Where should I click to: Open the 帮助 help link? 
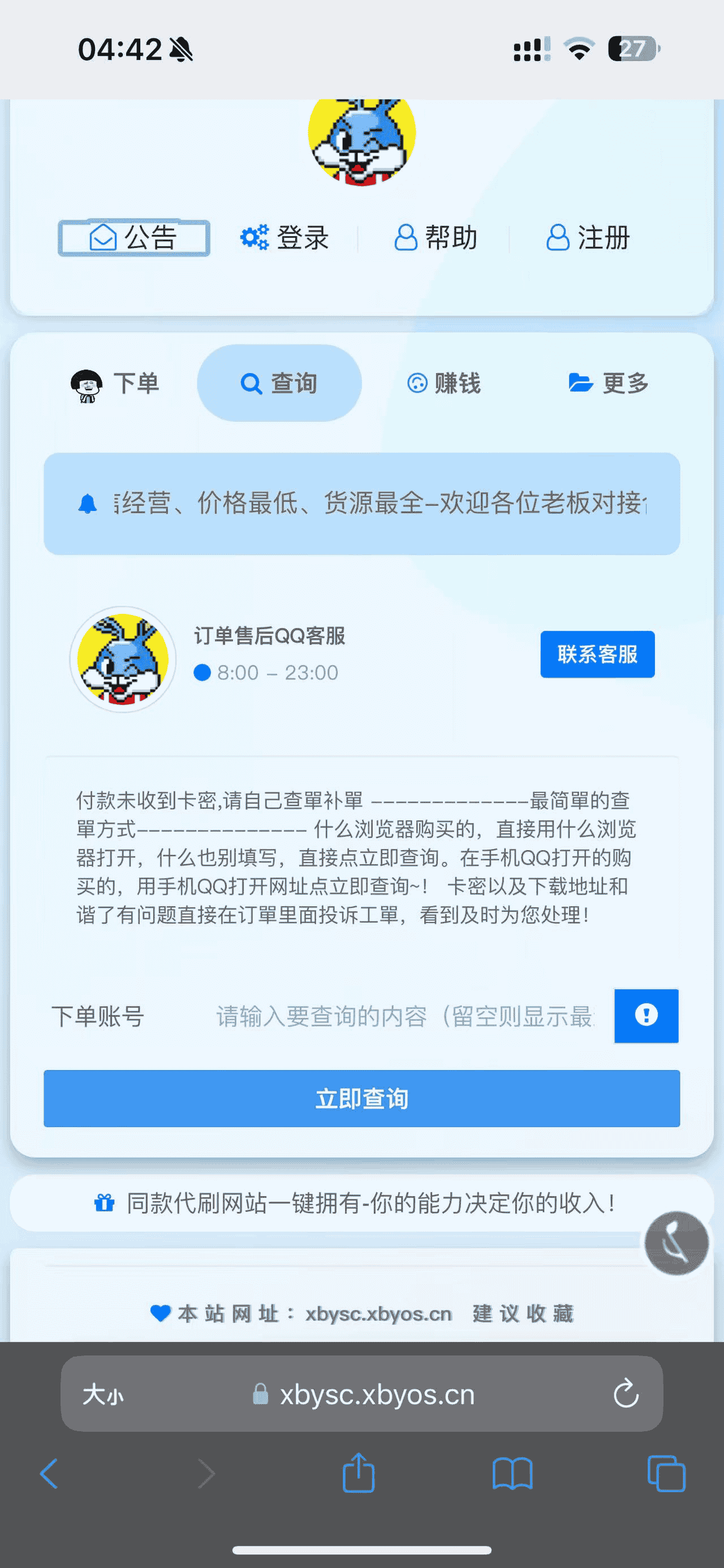436,237
